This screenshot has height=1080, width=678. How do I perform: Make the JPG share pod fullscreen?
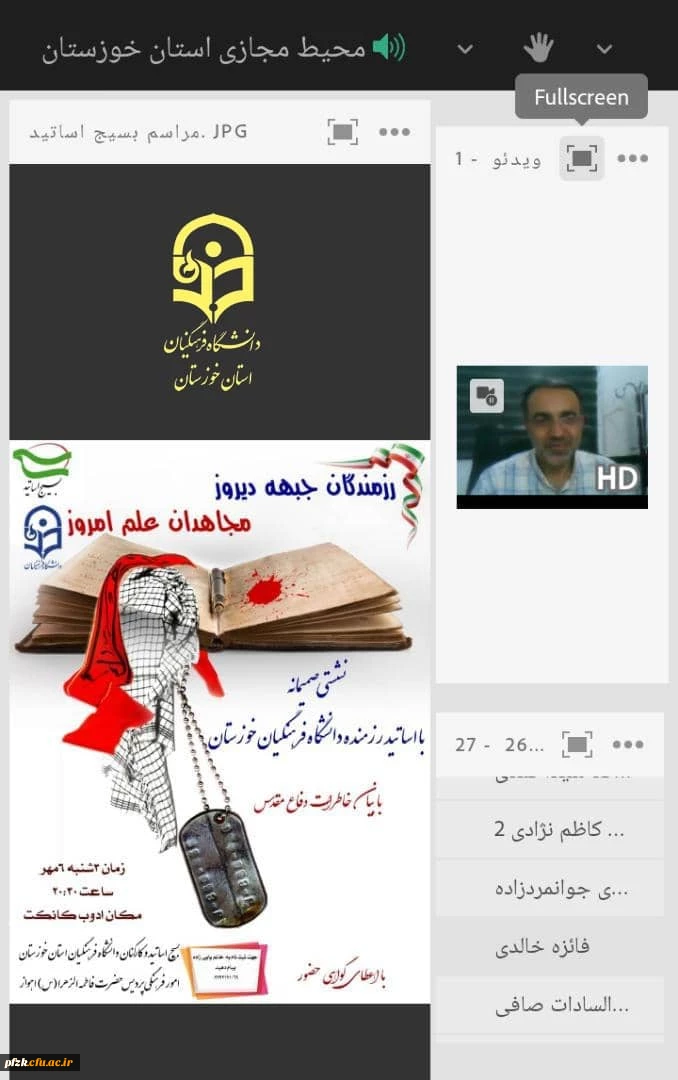(x=343, y=132)
